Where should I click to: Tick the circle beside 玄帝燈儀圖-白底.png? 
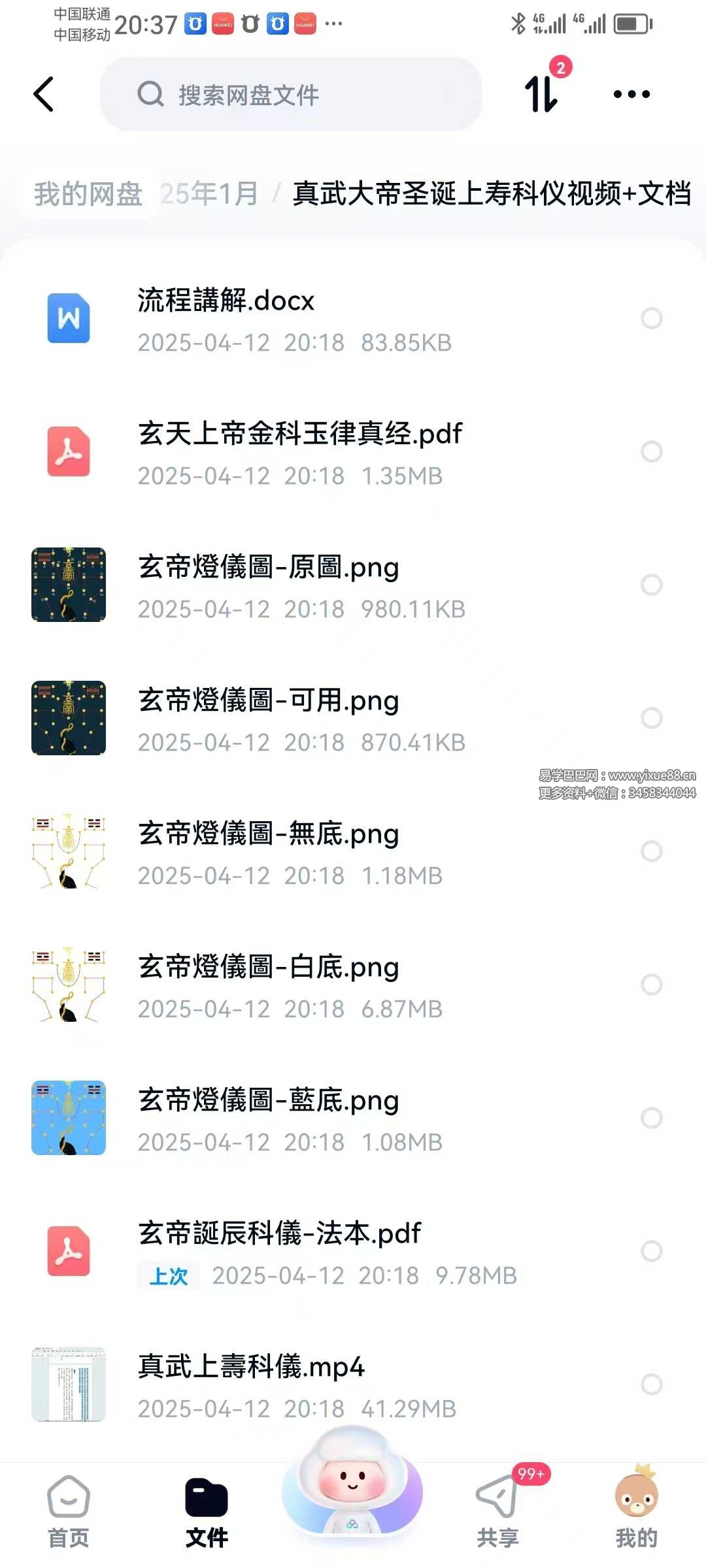tap(651, 985)
